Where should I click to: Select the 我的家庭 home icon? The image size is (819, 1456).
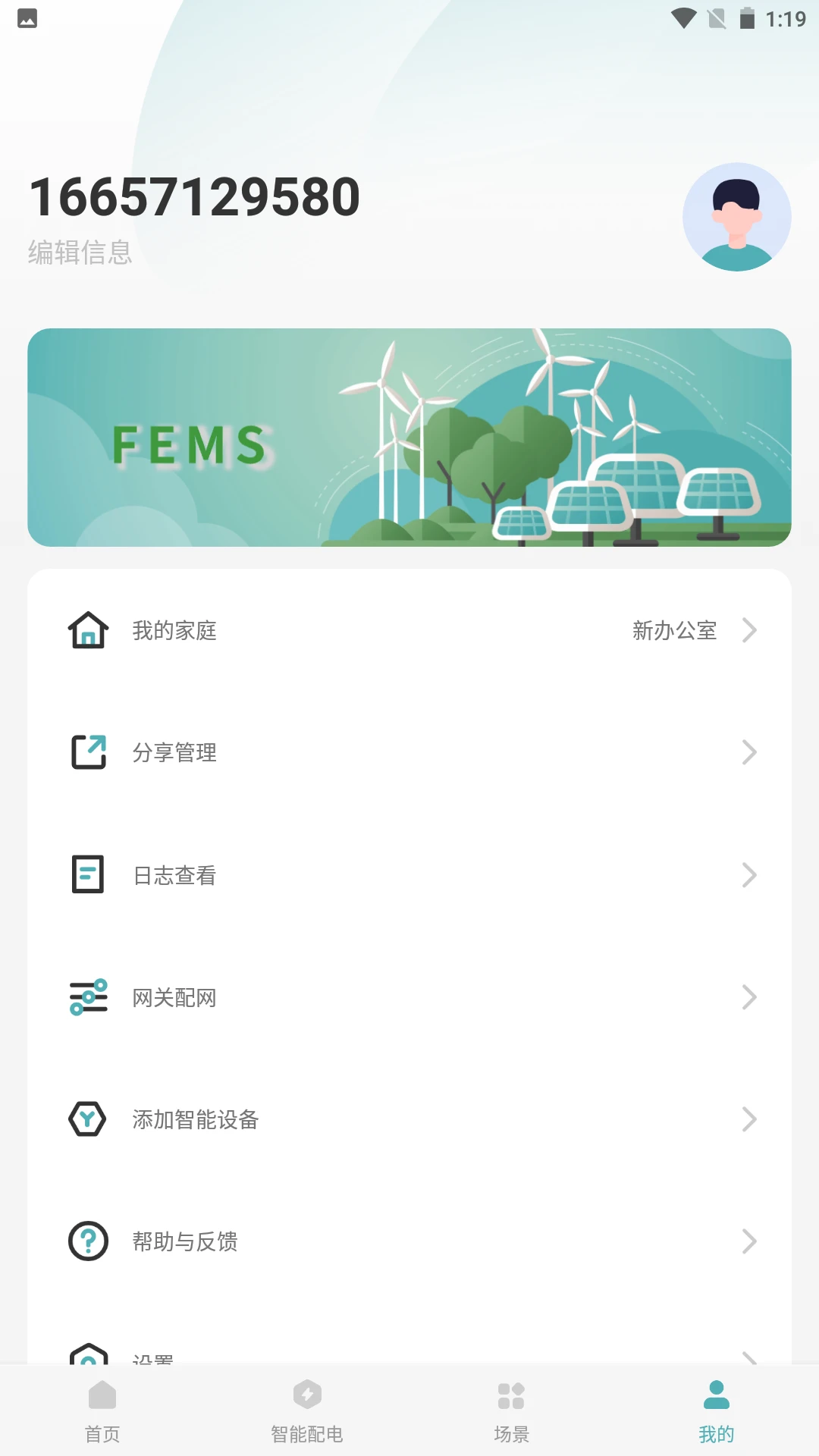[88, 630]
